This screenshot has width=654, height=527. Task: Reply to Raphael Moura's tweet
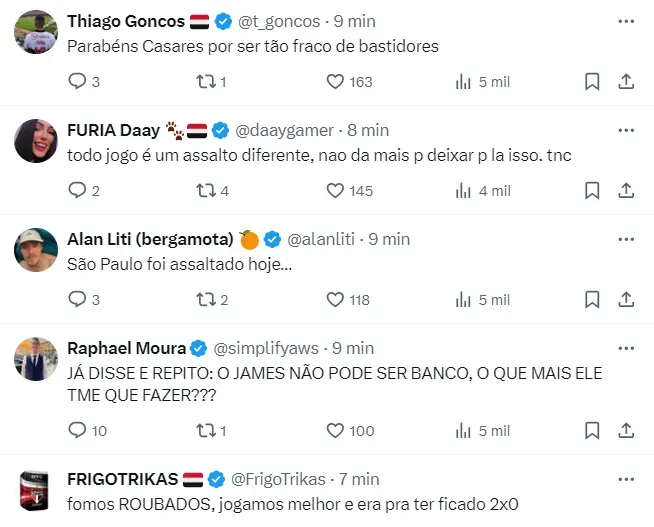77,430
